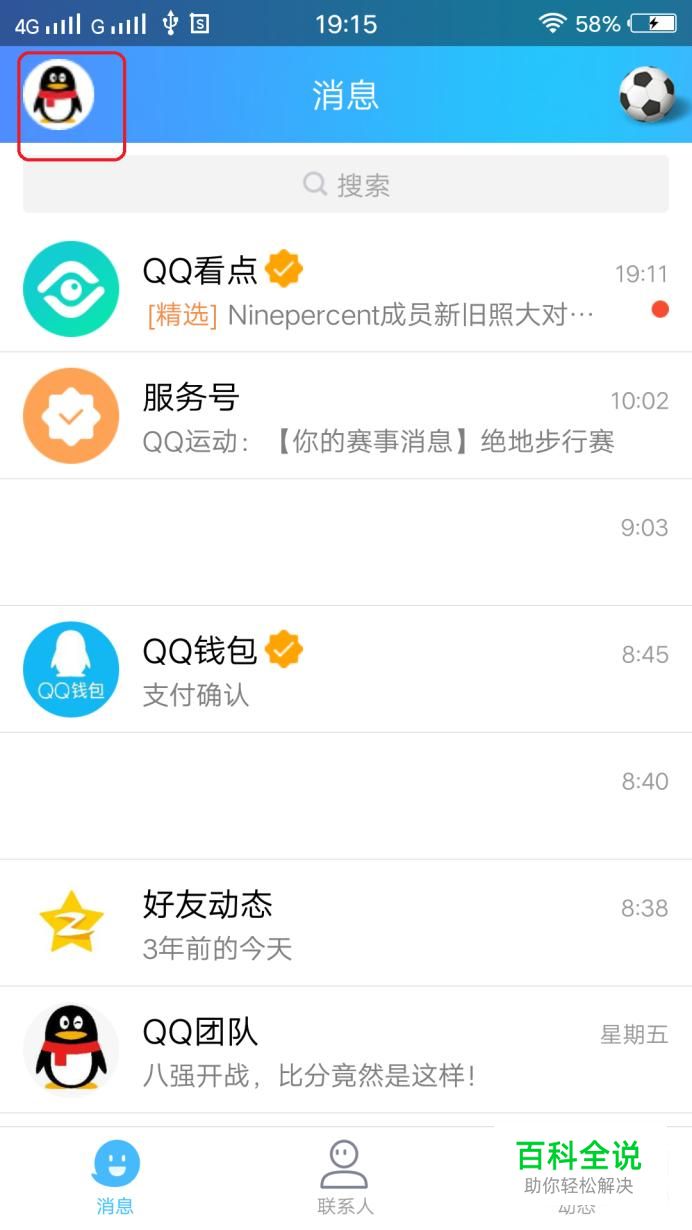The width and height of the screenshot is (692, 1230).
Task: Open the QQ看点 conversation
Action: 346,290
